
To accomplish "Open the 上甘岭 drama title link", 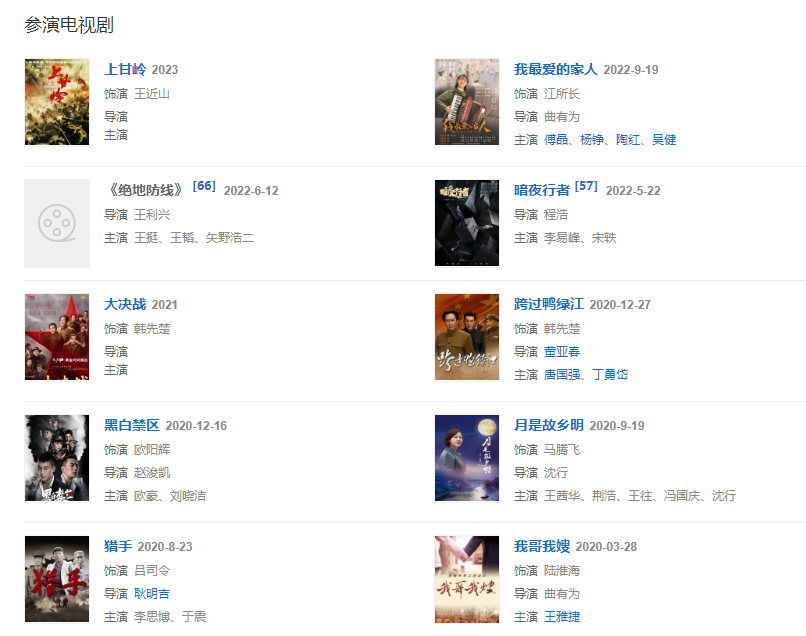I will 124,69.
